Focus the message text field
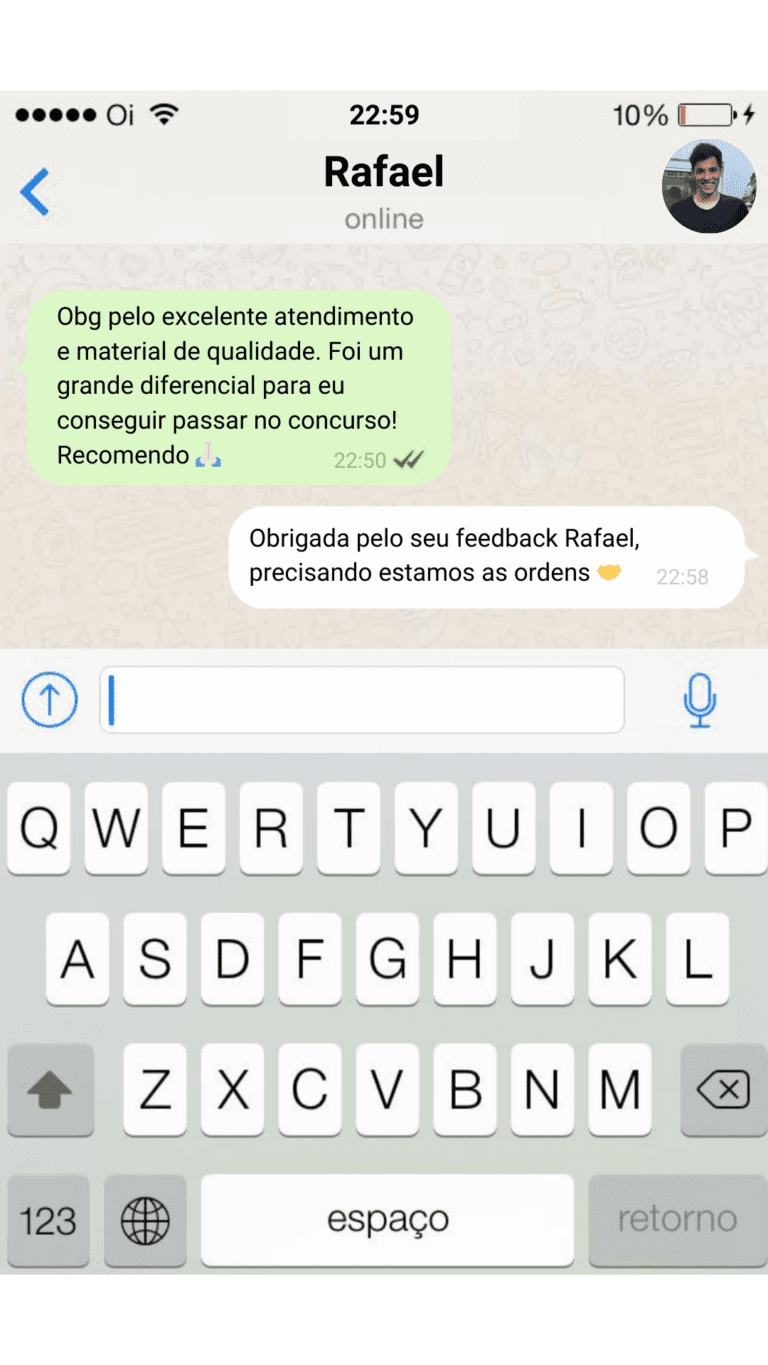The image size is (768, 1365). [x=362, y=700]
